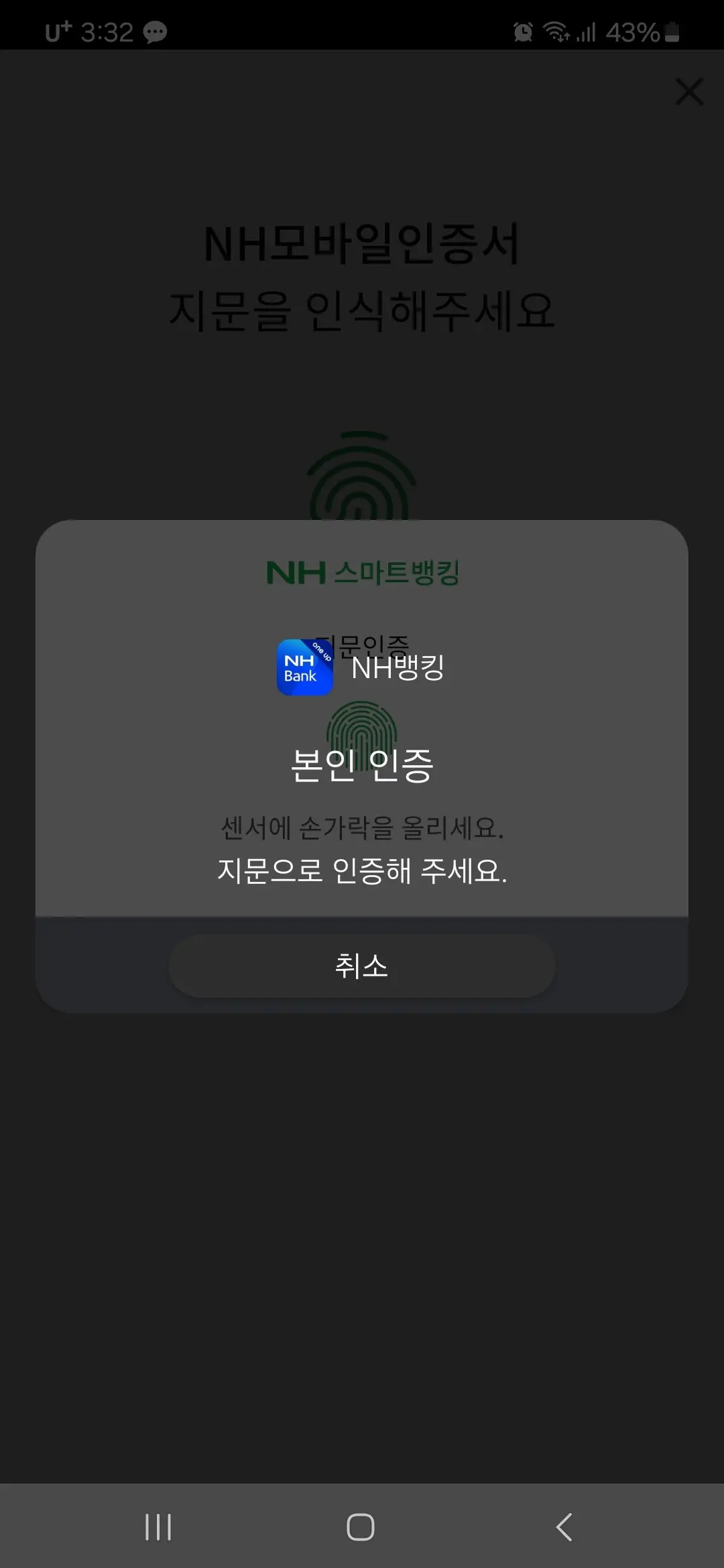This screenshot has width=724, height=1568.
Task: Select the 취소 button to cancel authentication
Action: [362, 967]
